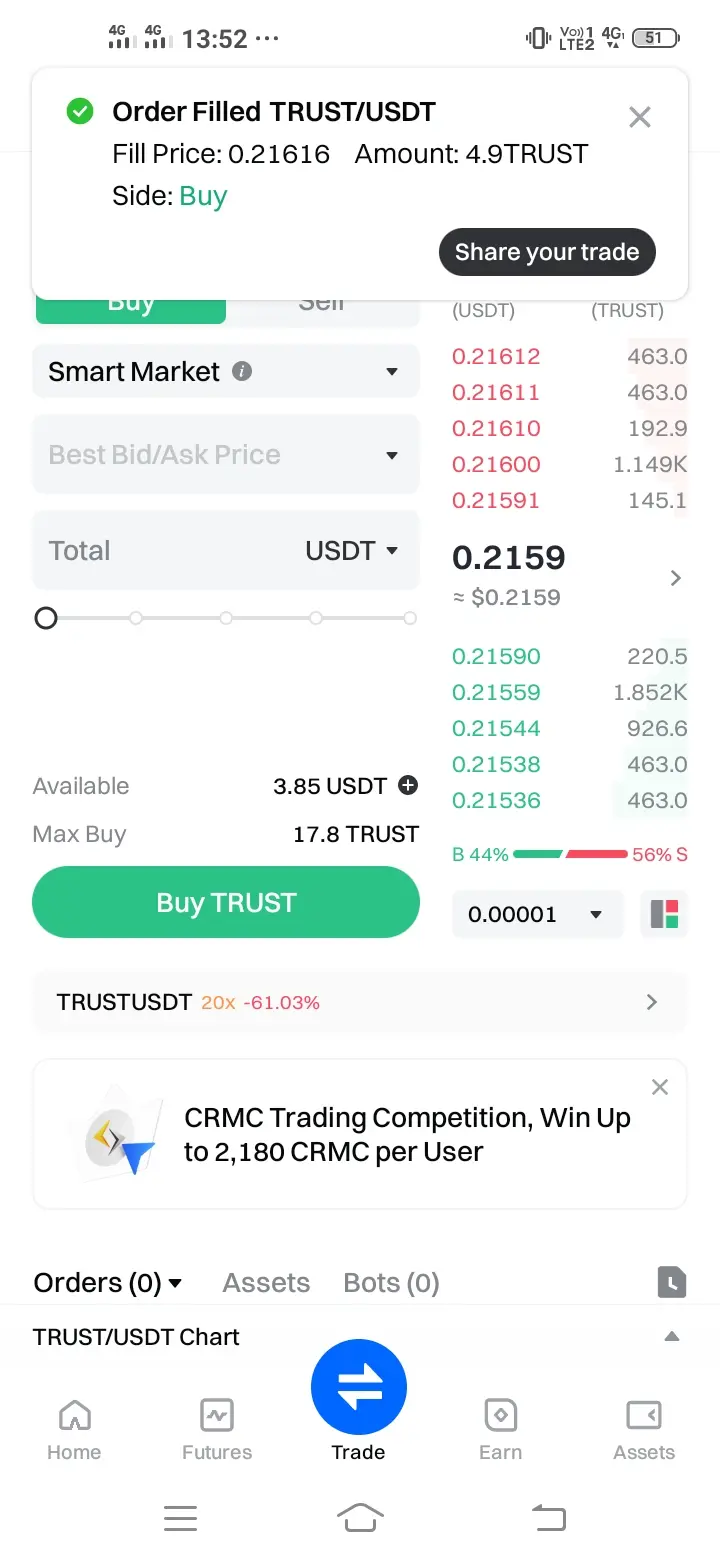Image resolution: width=720 pixels, height=1560 pixels.
Task: Tap the green Buy TRUST button
Action: [226, 902]
